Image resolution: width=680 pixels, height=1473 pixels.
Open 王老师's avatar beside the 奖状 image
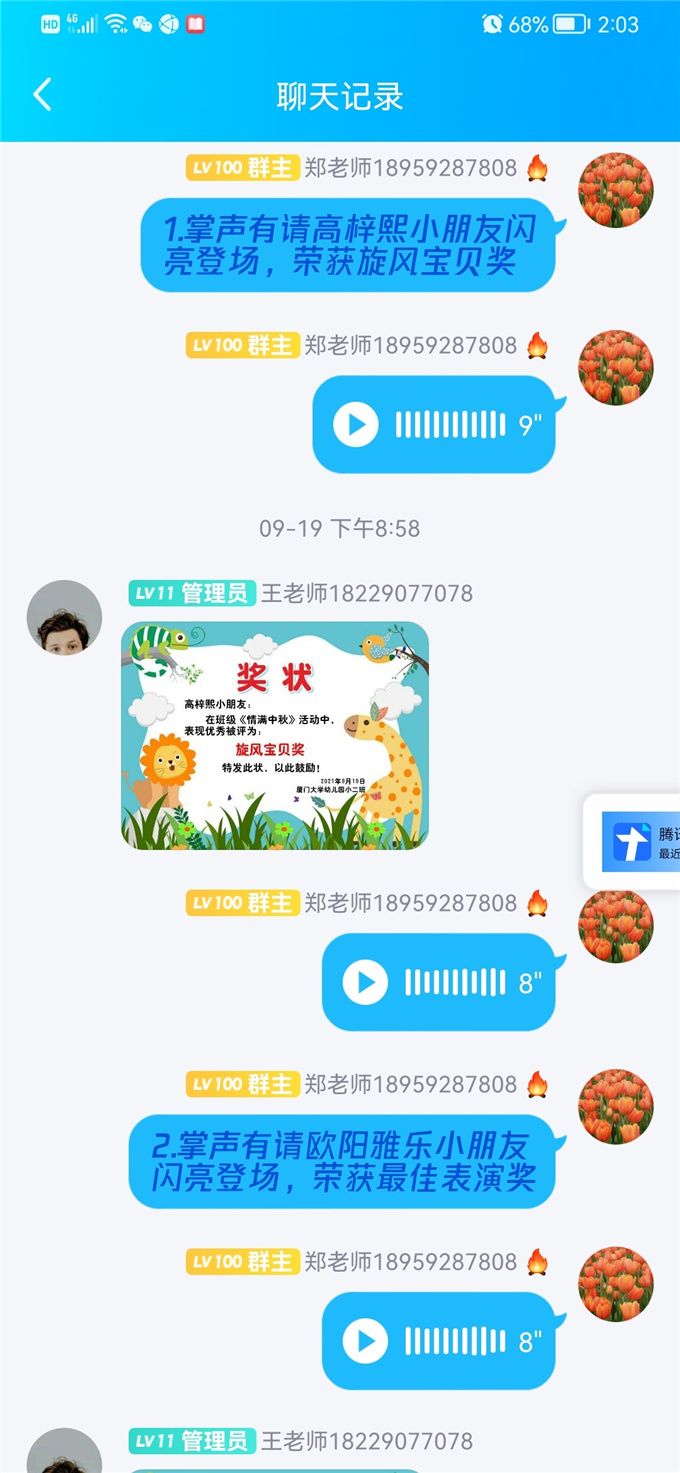click(x=64, y=618)
